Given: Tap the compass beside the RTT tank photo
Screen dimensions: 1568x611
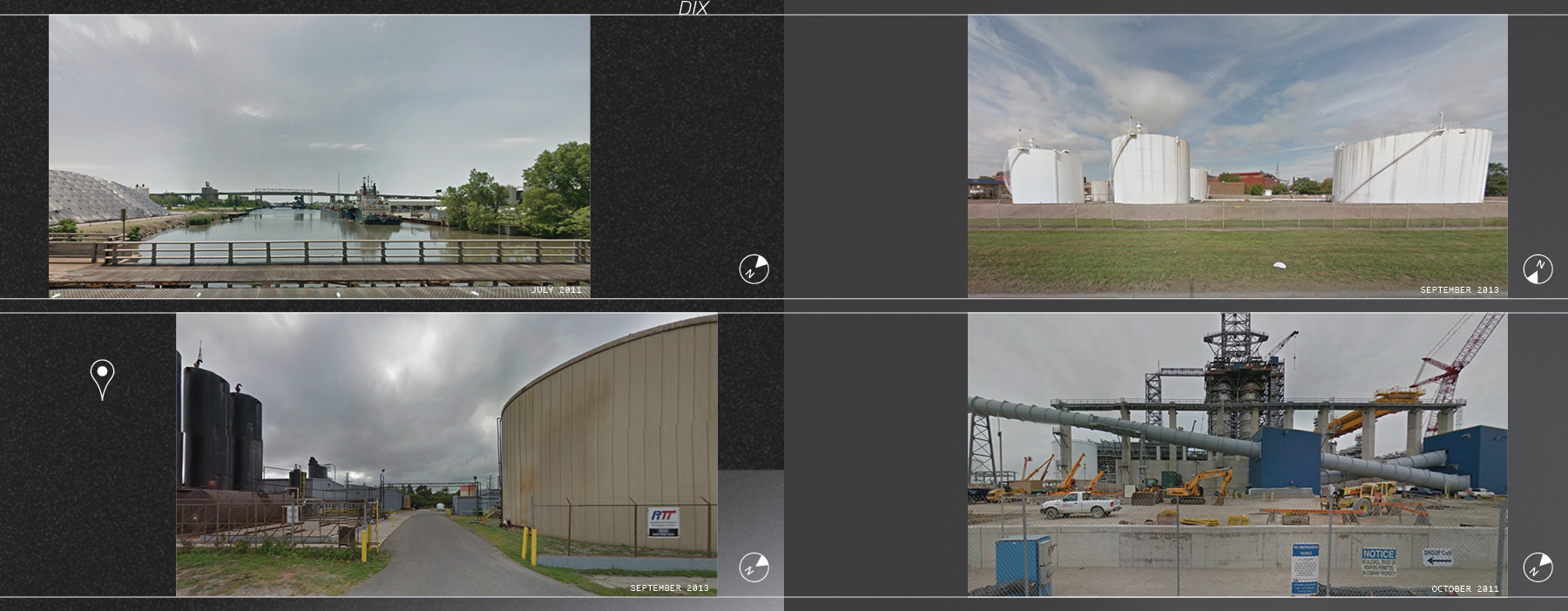Looking at the screenshot, I should click(x=754, y=567).
